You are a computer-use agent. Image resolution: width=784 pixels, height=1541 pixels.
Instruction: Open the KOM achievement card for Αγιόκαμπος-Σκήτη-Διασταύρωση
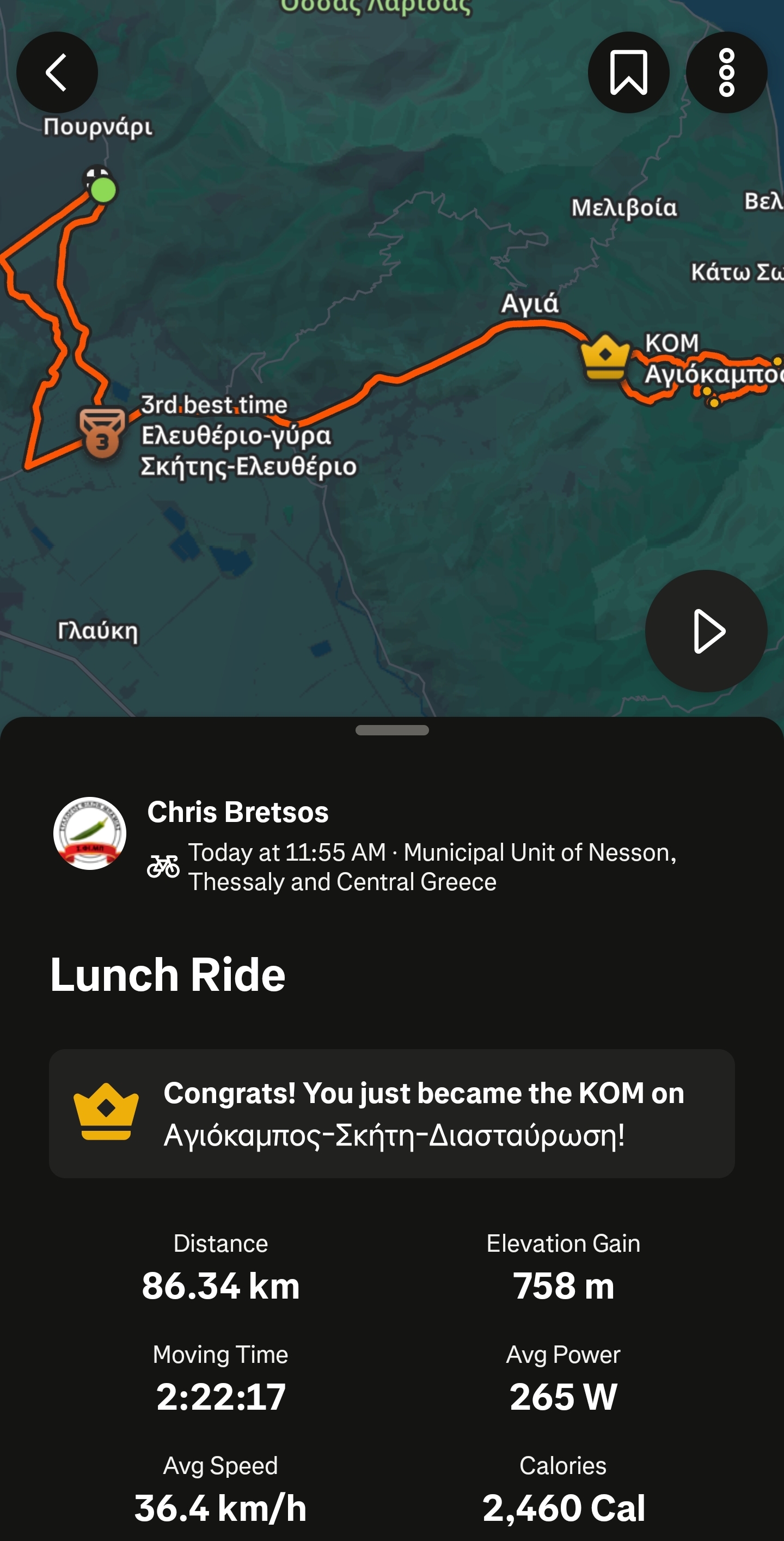tap(391, 1114)
